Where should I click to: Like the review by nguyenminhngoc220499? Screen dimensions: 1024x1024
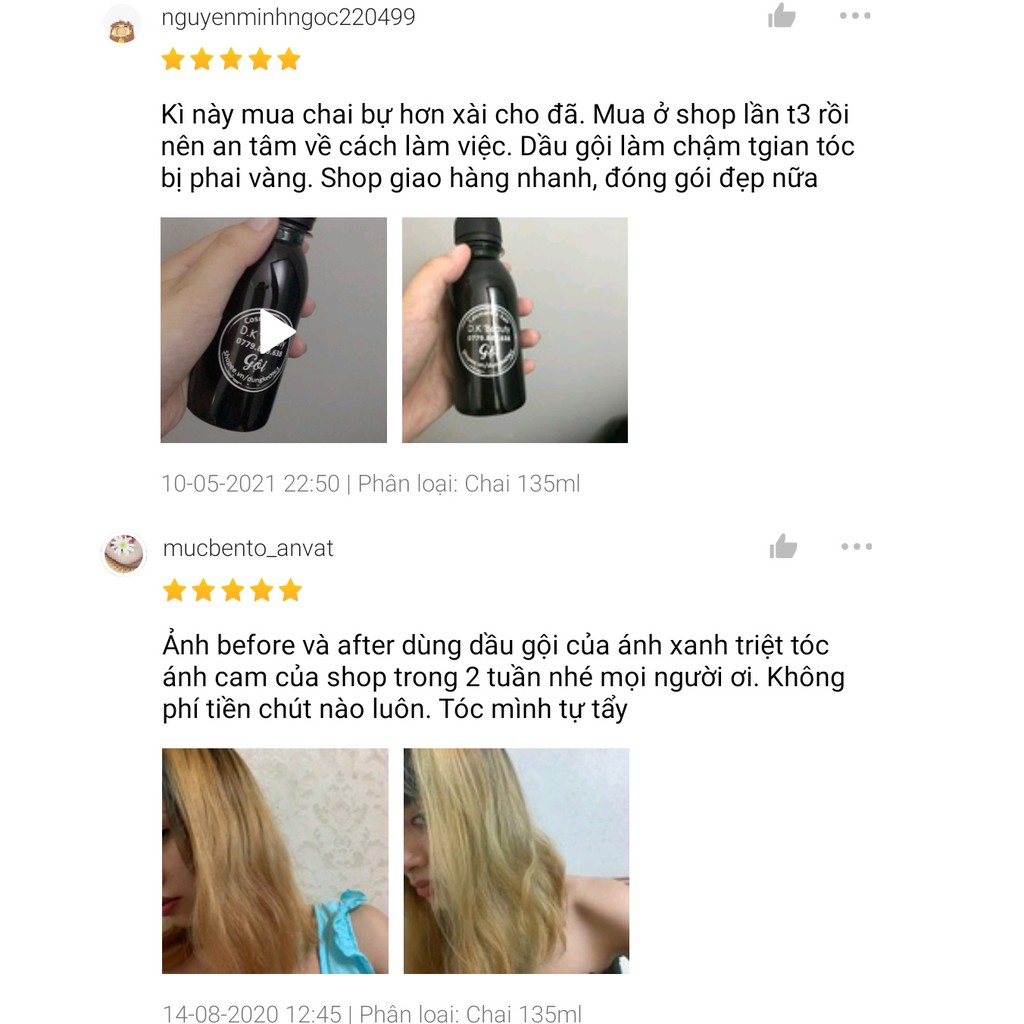click(x=782, y=16)
